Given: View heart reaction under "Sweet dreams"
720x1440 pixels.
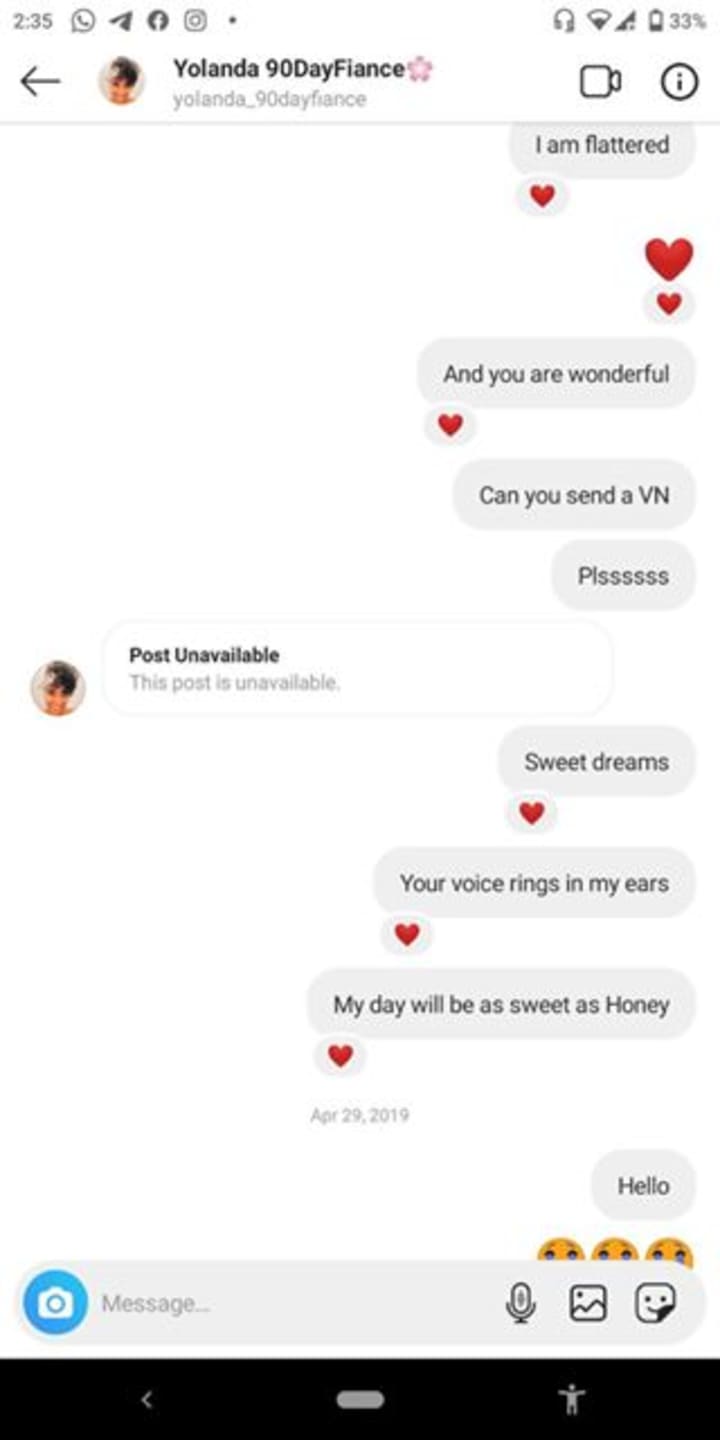Looking at the screenshot, I should coord(532,813).
